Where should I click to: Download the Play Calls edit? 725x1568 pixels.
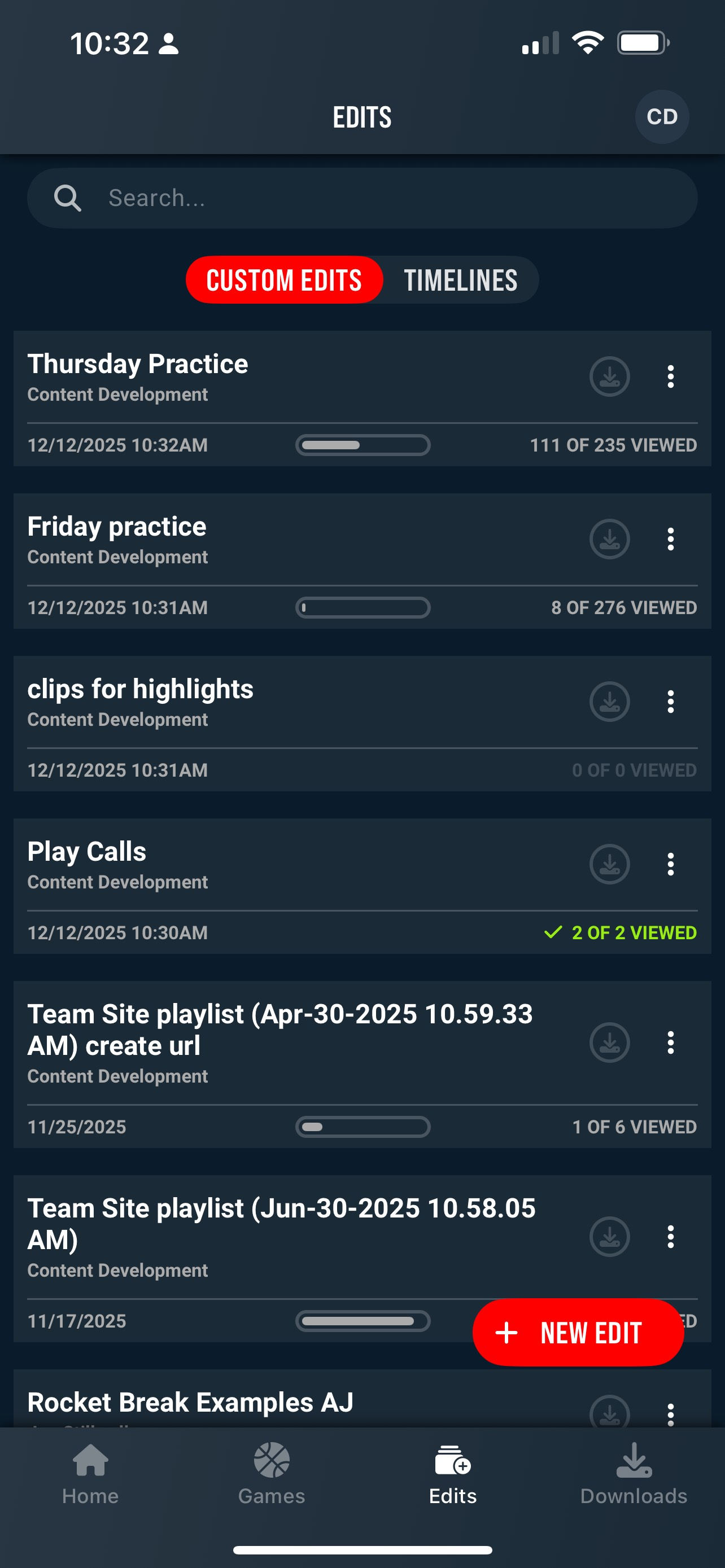[x=609, y=864]
